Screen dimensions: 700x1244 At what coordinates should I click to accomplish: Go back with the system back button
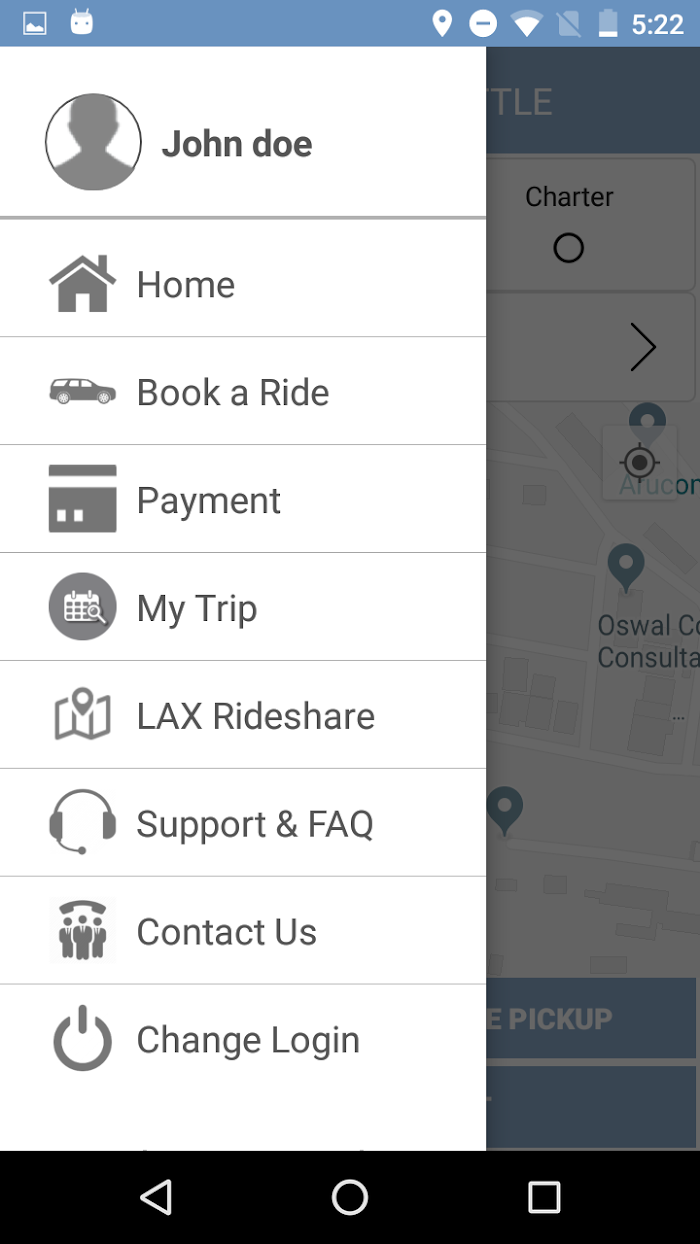click(156, 1197)
